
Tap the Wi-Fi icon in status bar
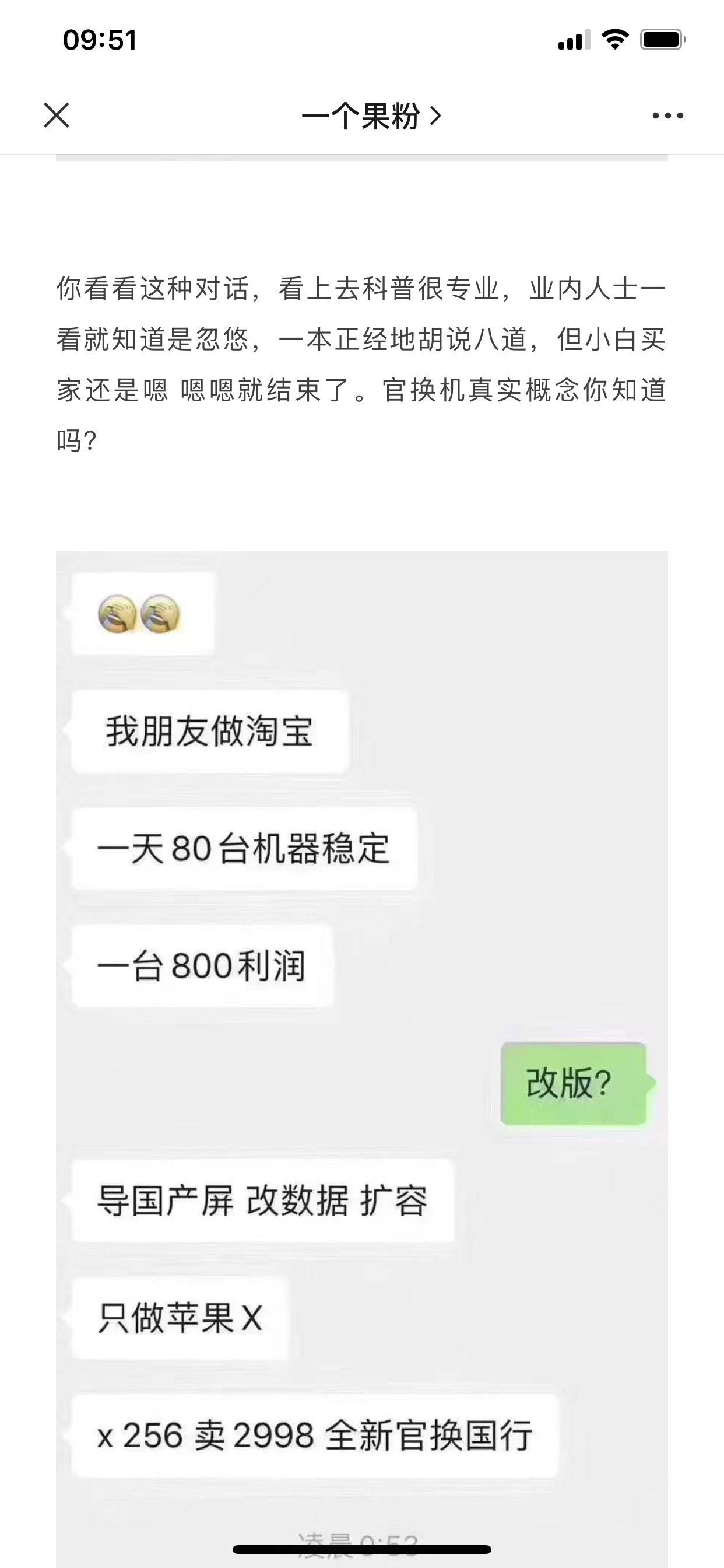614,39
